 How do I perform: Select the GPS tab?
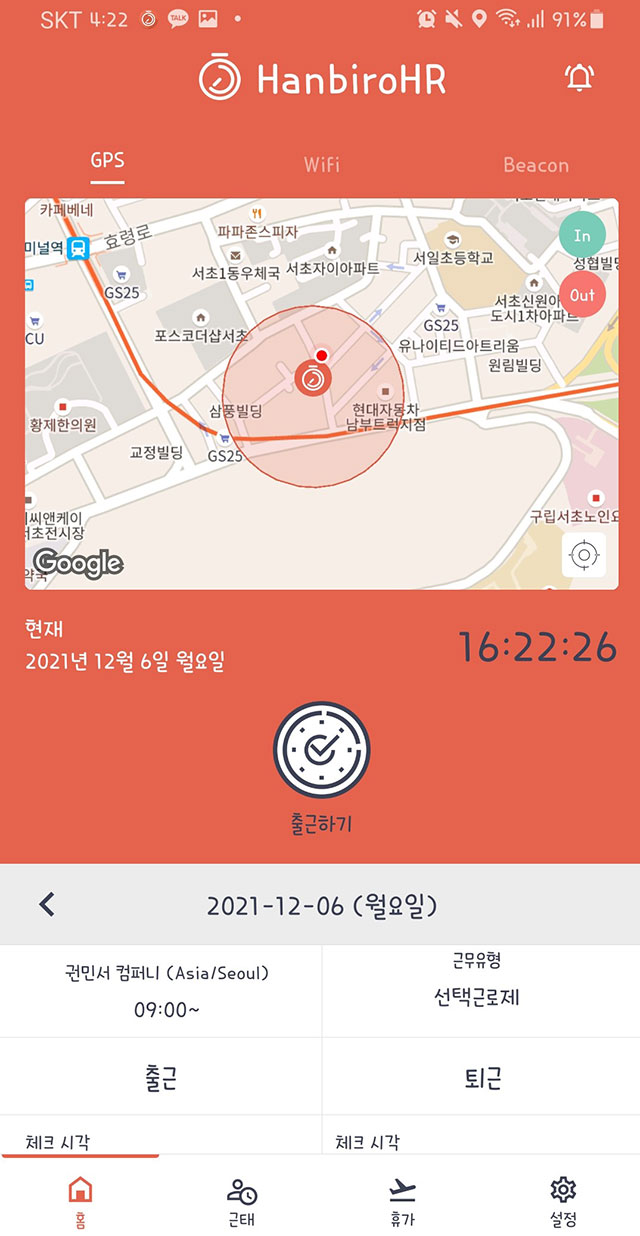[107, 161]
